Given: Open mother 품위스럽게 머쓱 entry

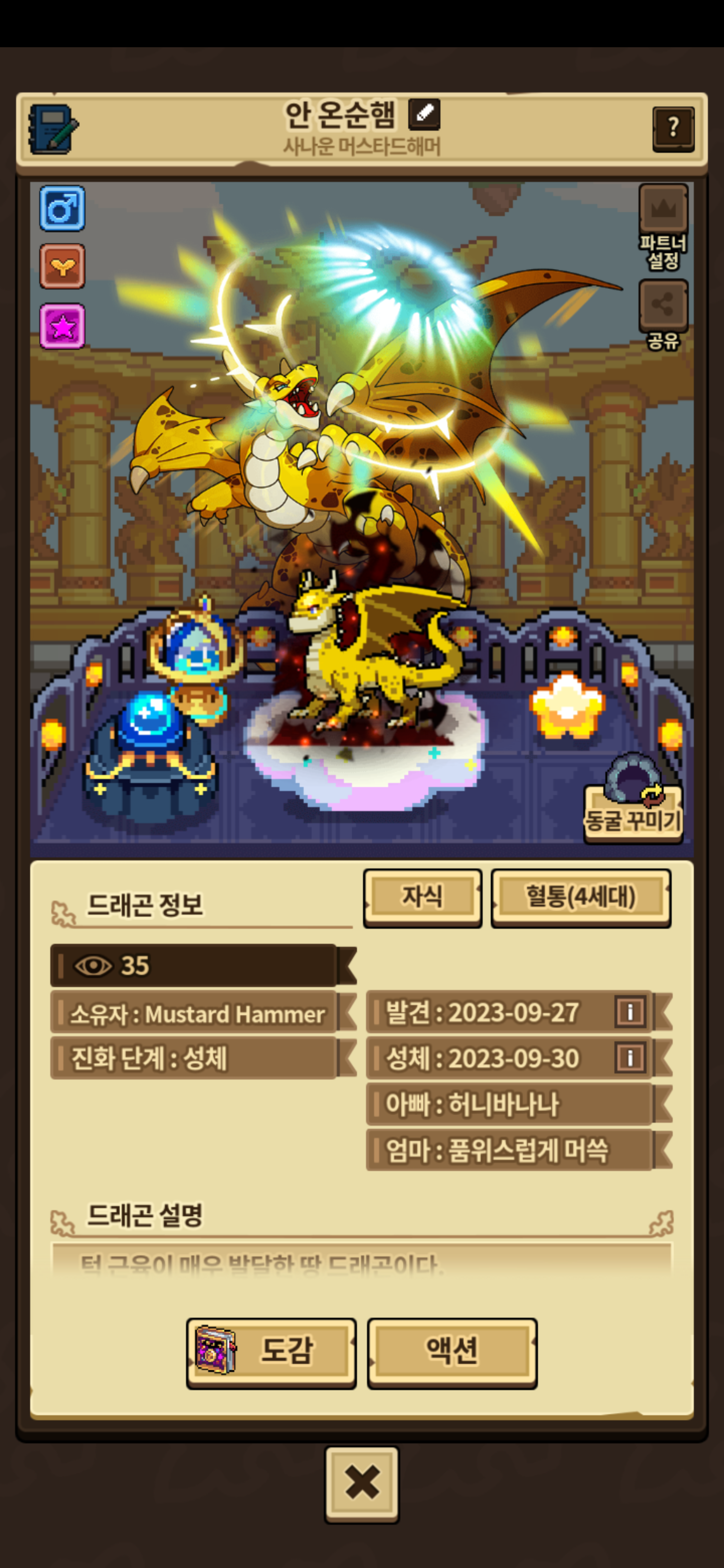Looking at the screenshot, I should tap(519, 1150).
